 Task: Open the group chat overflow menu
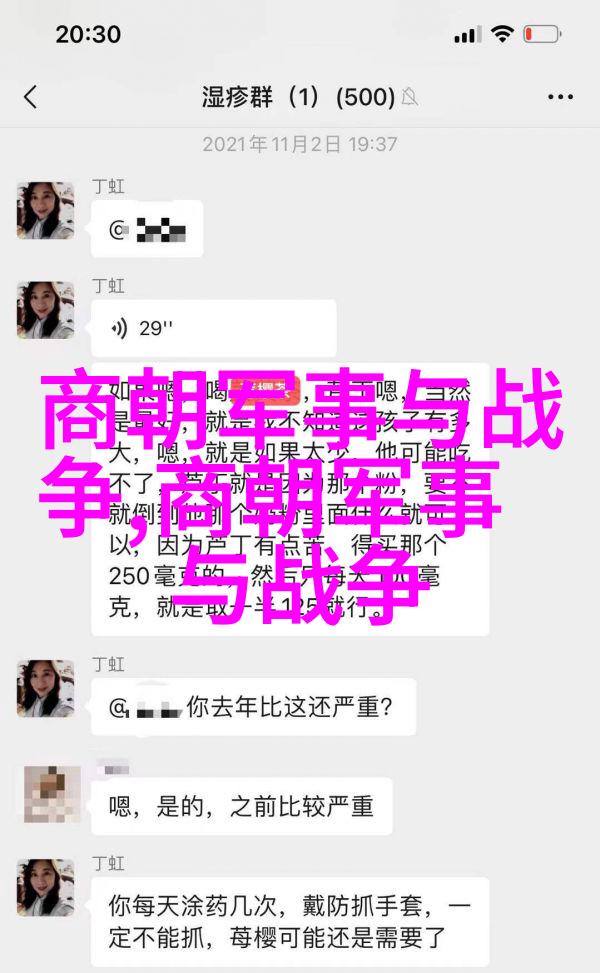pyautogui.click(x=560, y=97)
